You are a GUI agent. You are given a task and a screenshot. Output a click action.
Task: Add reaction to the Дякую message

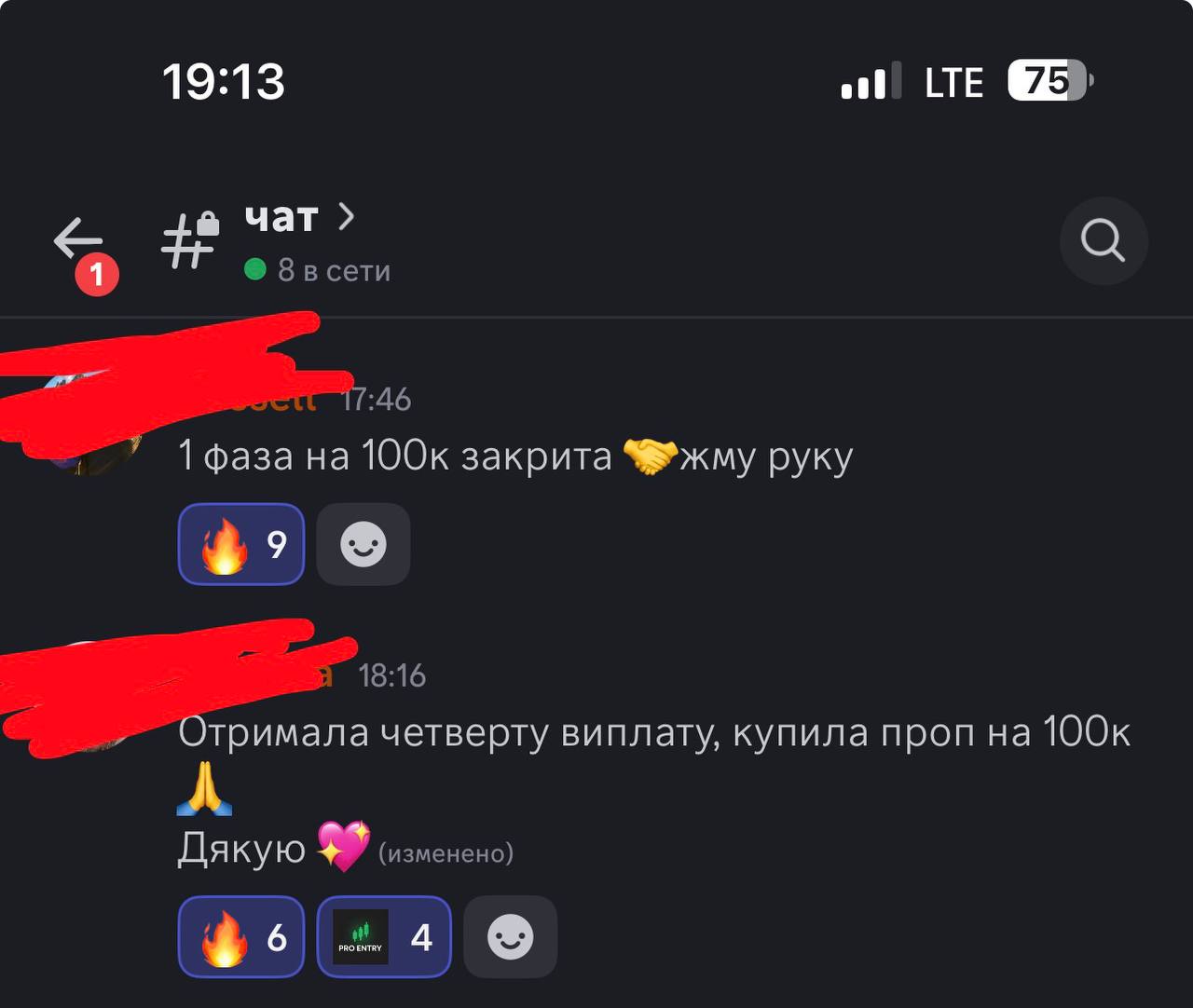[x=510, y=937]
